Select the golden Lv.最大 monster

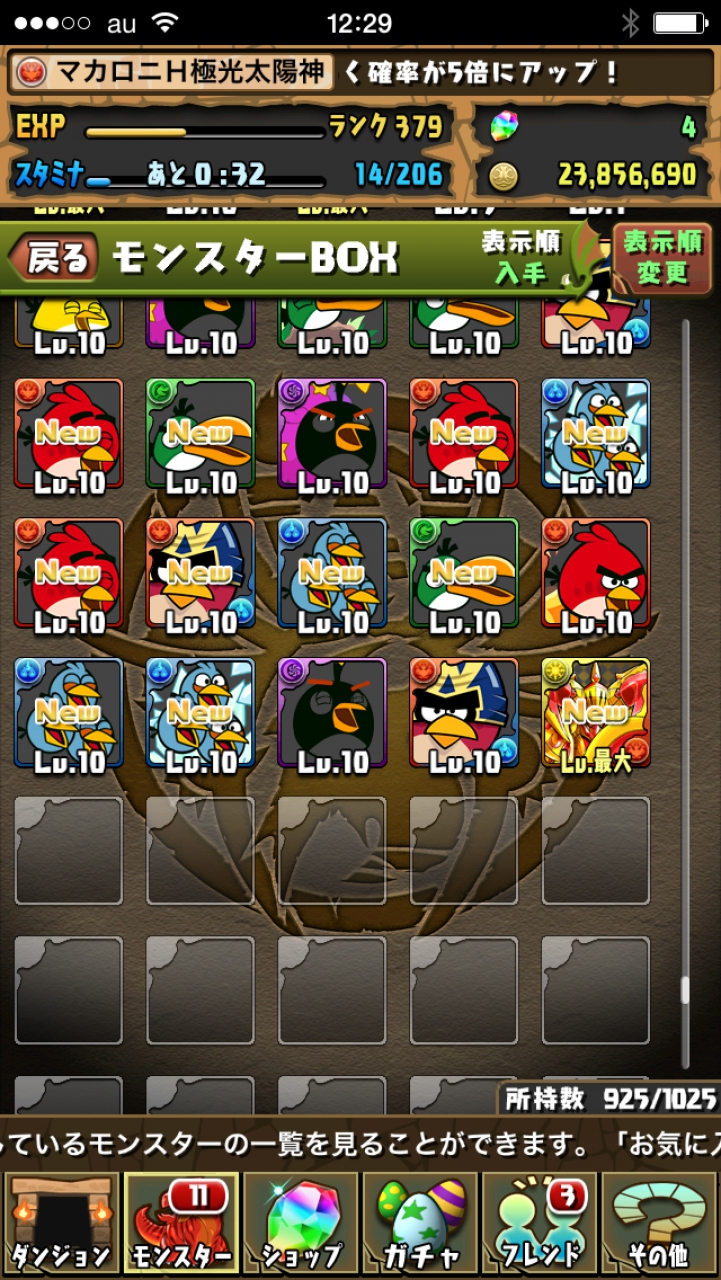click(596, 713)
